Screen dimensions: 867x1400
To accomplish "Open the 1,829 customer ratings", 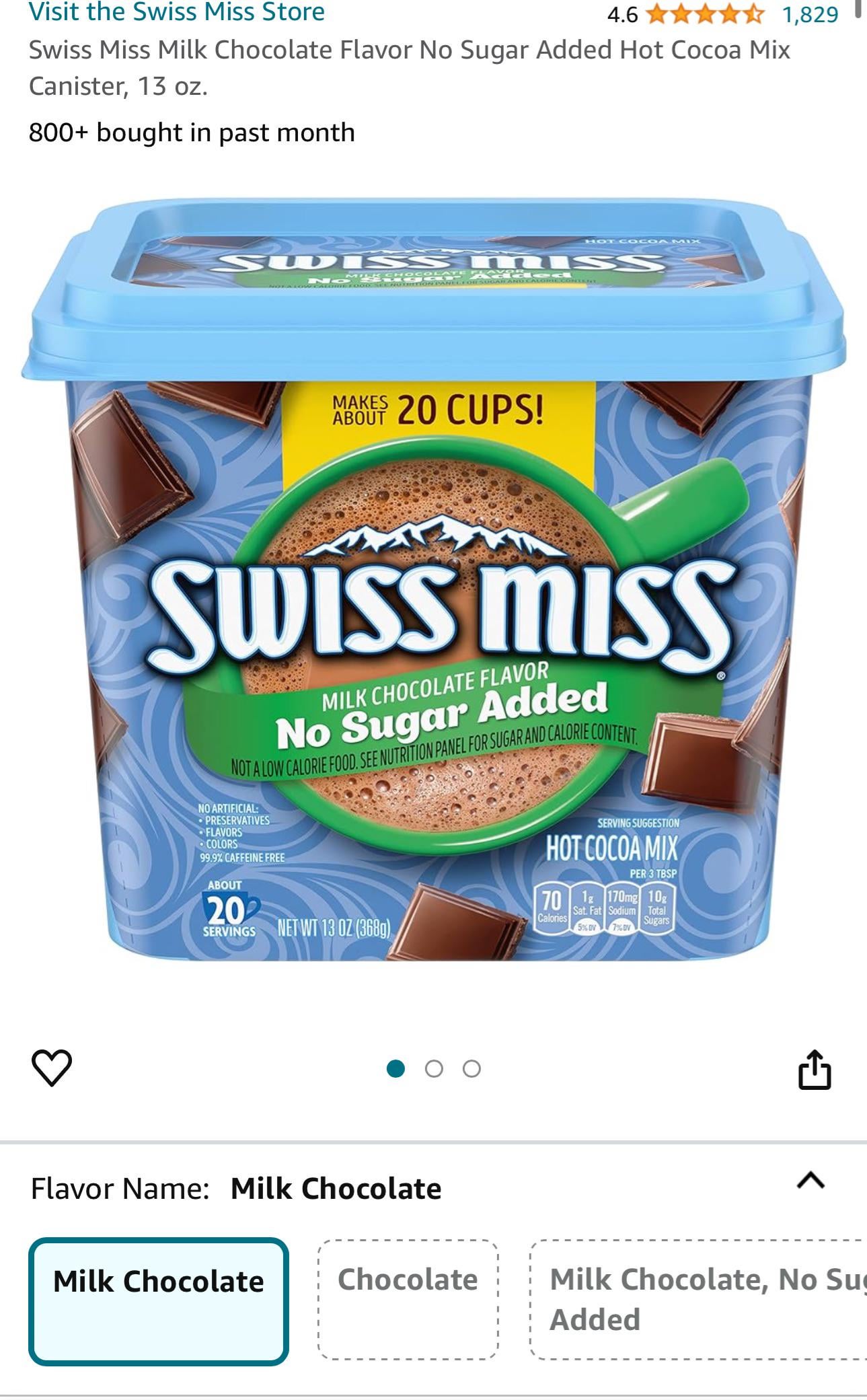I will [x=811, y=14].
